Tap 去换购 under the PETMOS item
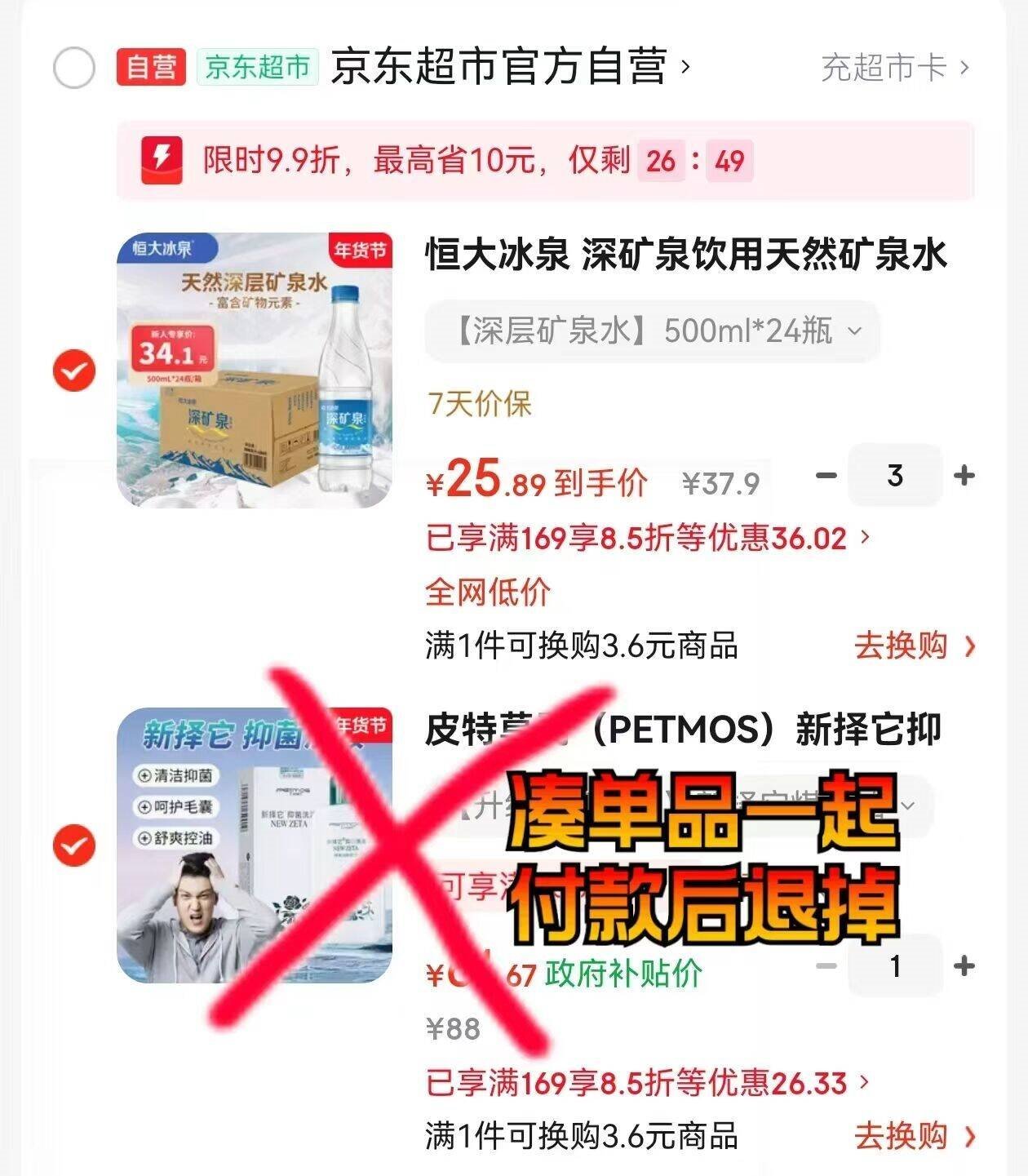This screenshot has height=1176, width=1028. tap(914, 1136)
